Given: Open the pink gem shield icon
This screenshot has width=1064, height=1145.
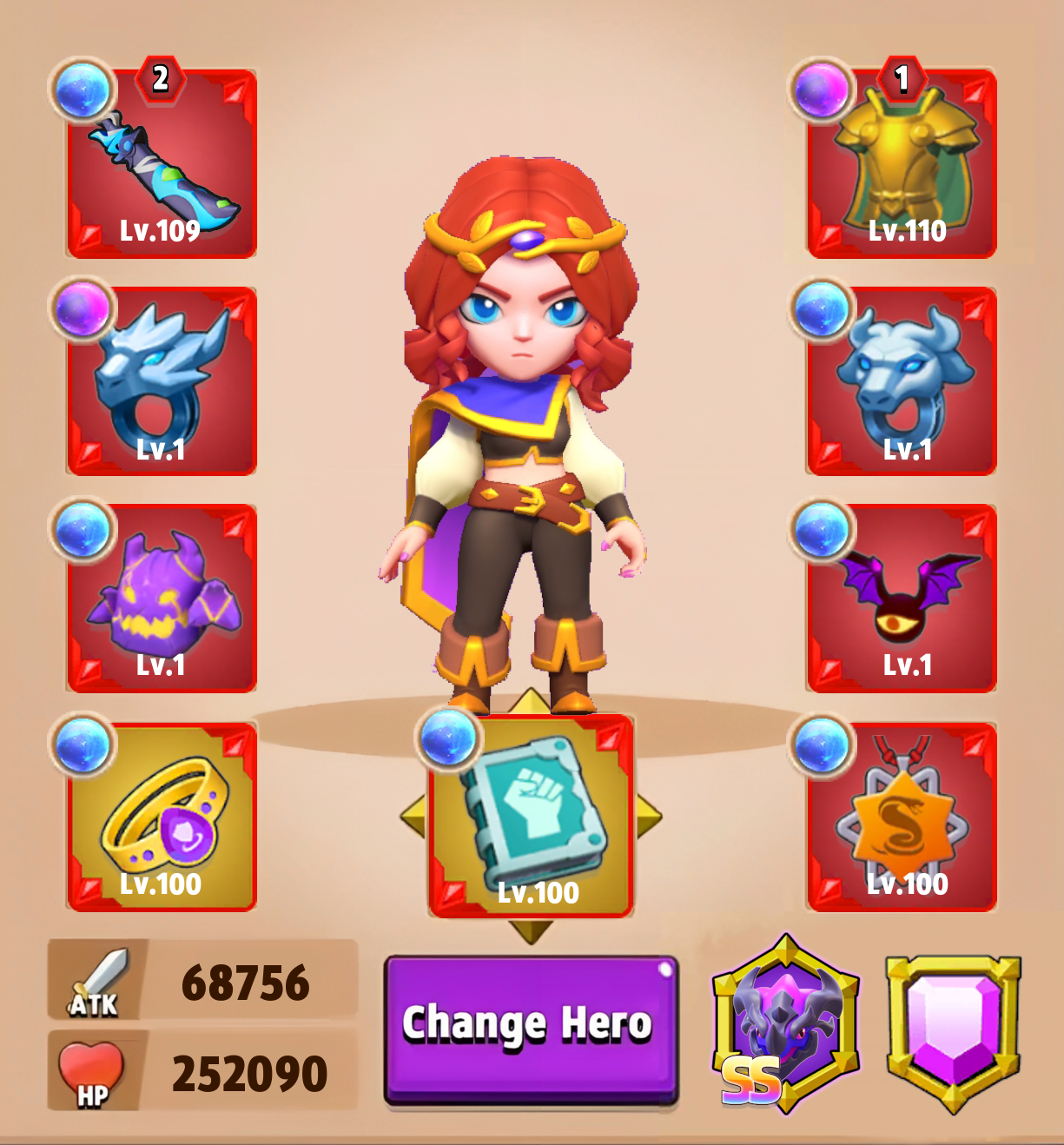Looking at the screenshot, I should 953,1030.
